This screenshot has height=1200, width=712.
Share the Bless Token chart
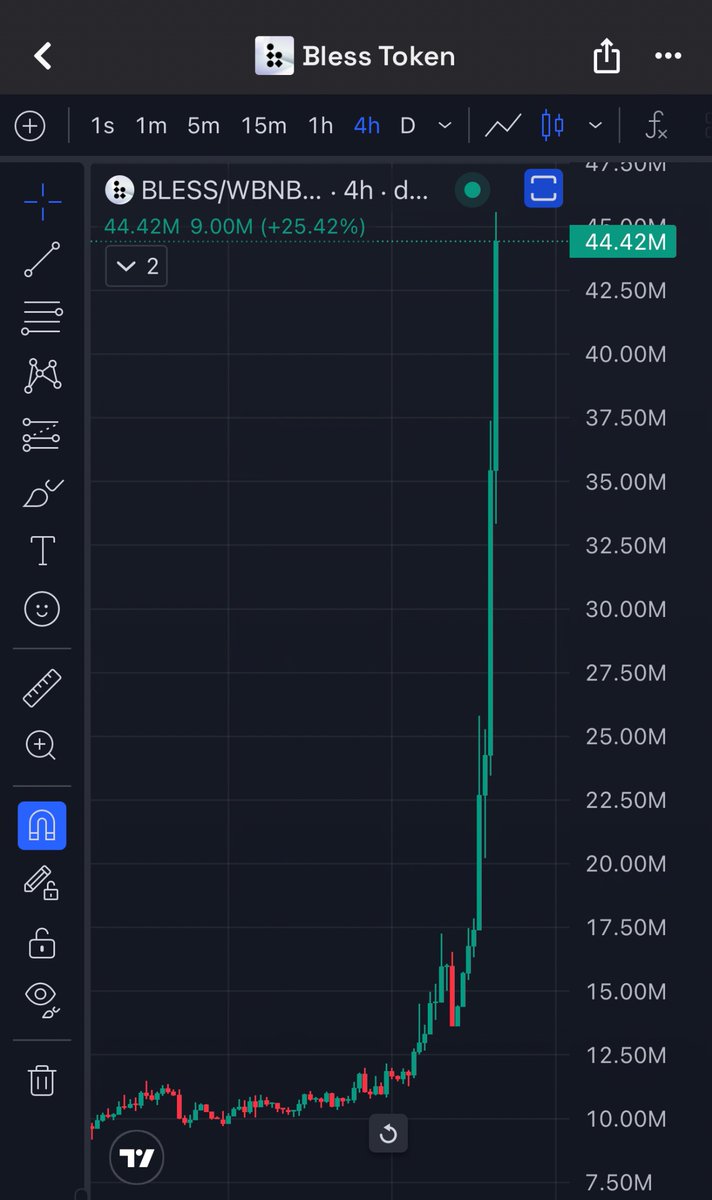(607, 57)
